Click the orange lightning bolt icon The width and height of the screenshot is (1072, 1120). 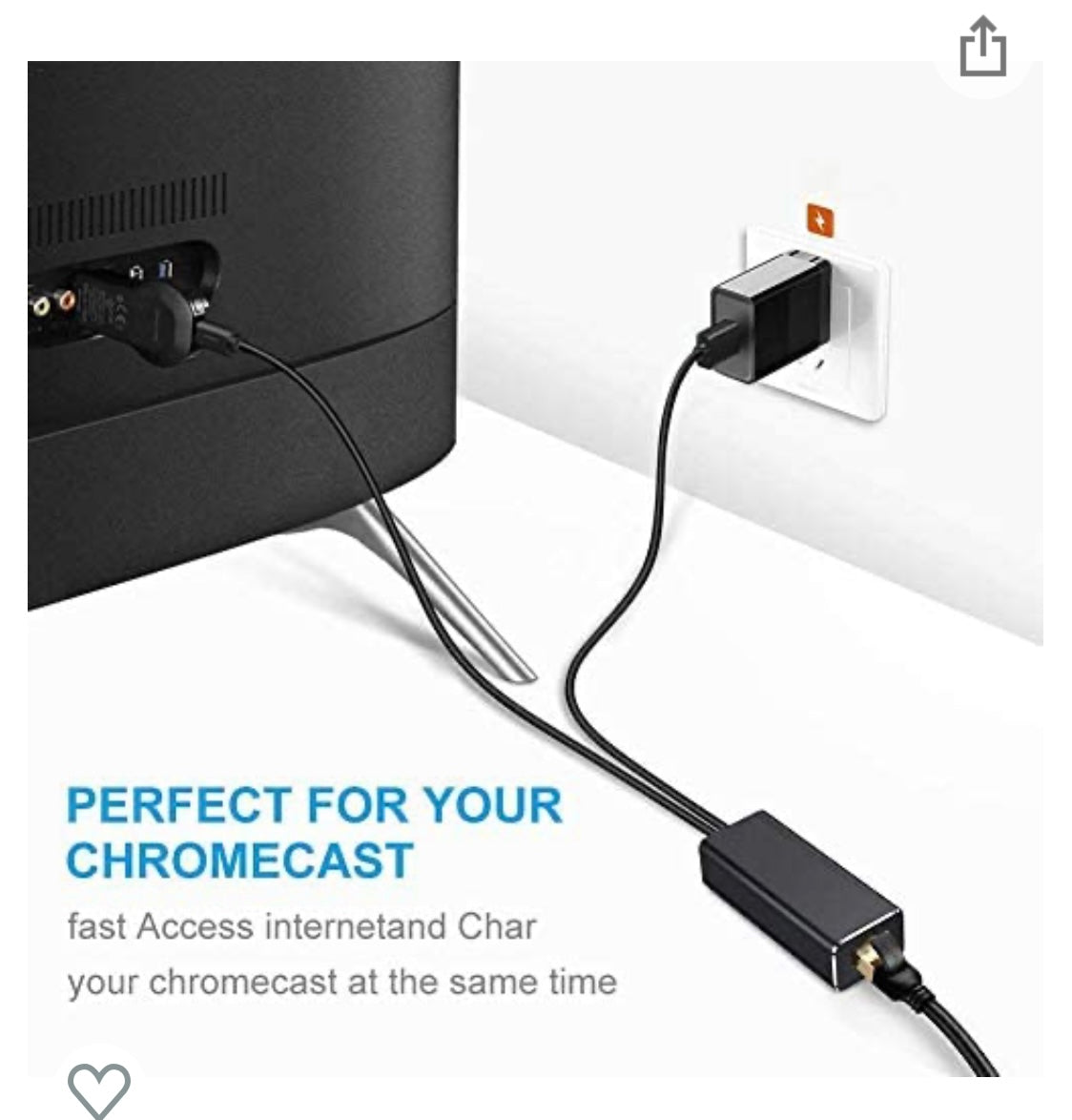820,219
